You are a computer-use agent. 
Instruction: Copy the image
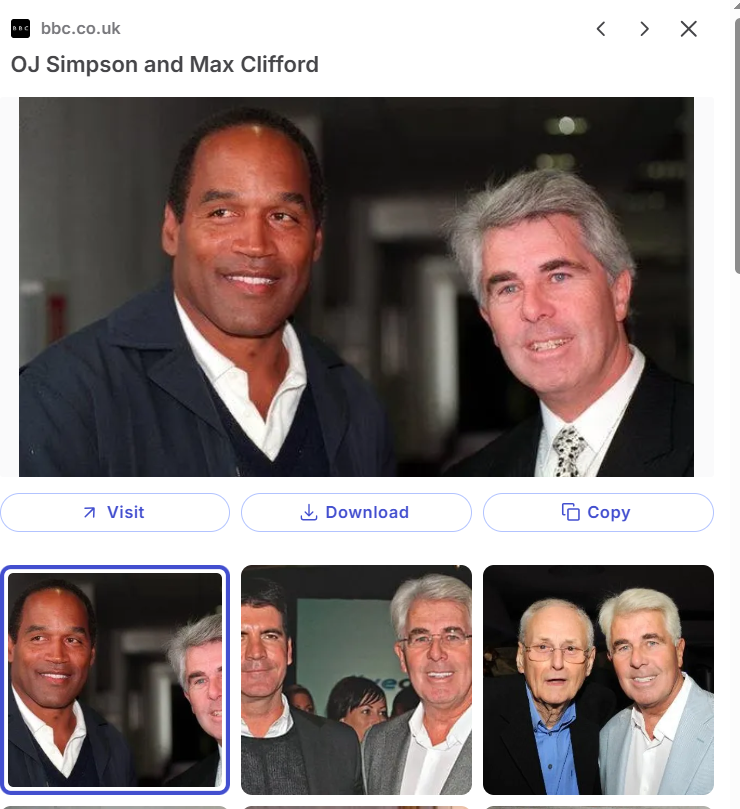(x=598, y=512)
